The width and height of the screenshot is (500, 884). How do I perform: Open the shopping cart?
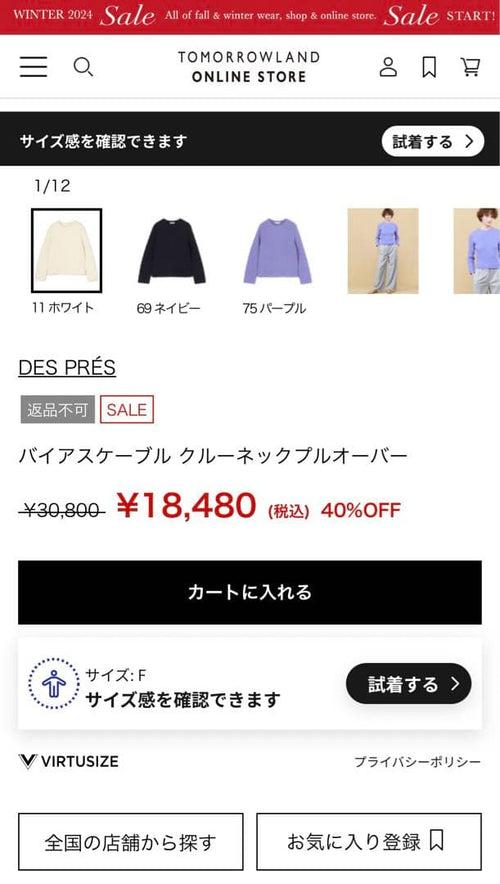click(471, 67)
